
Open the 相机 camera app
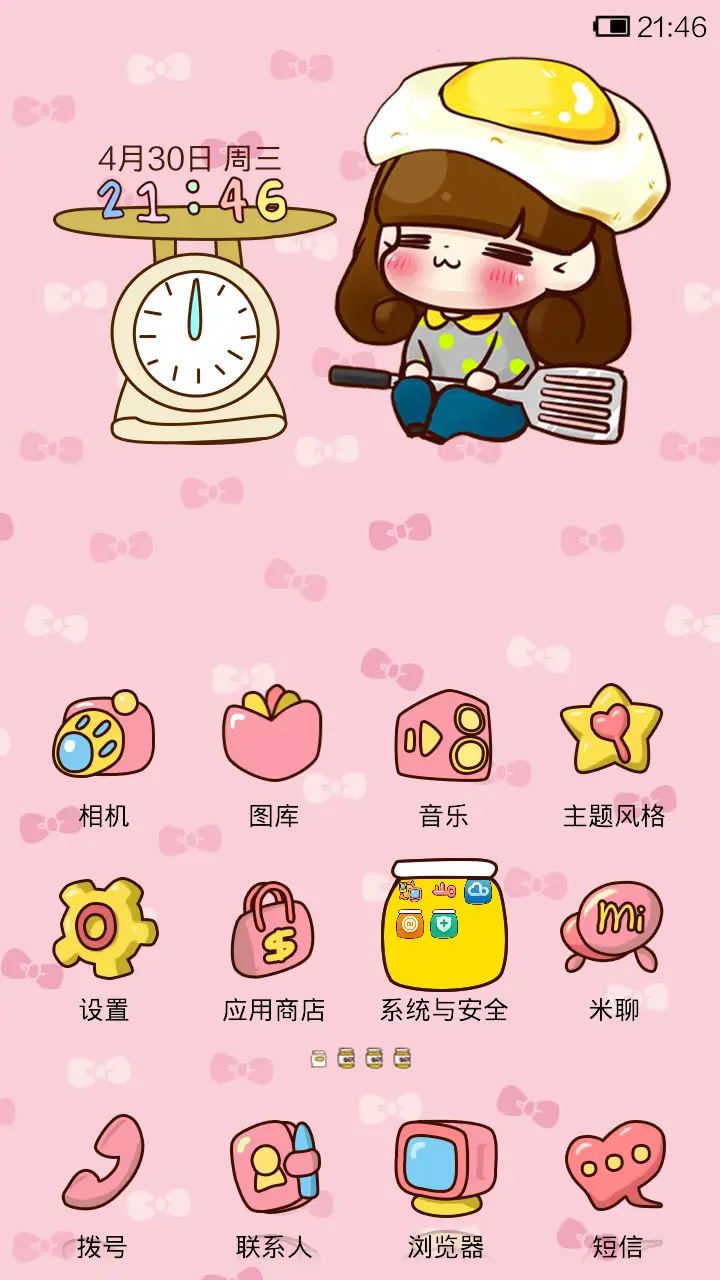point(104,737)
